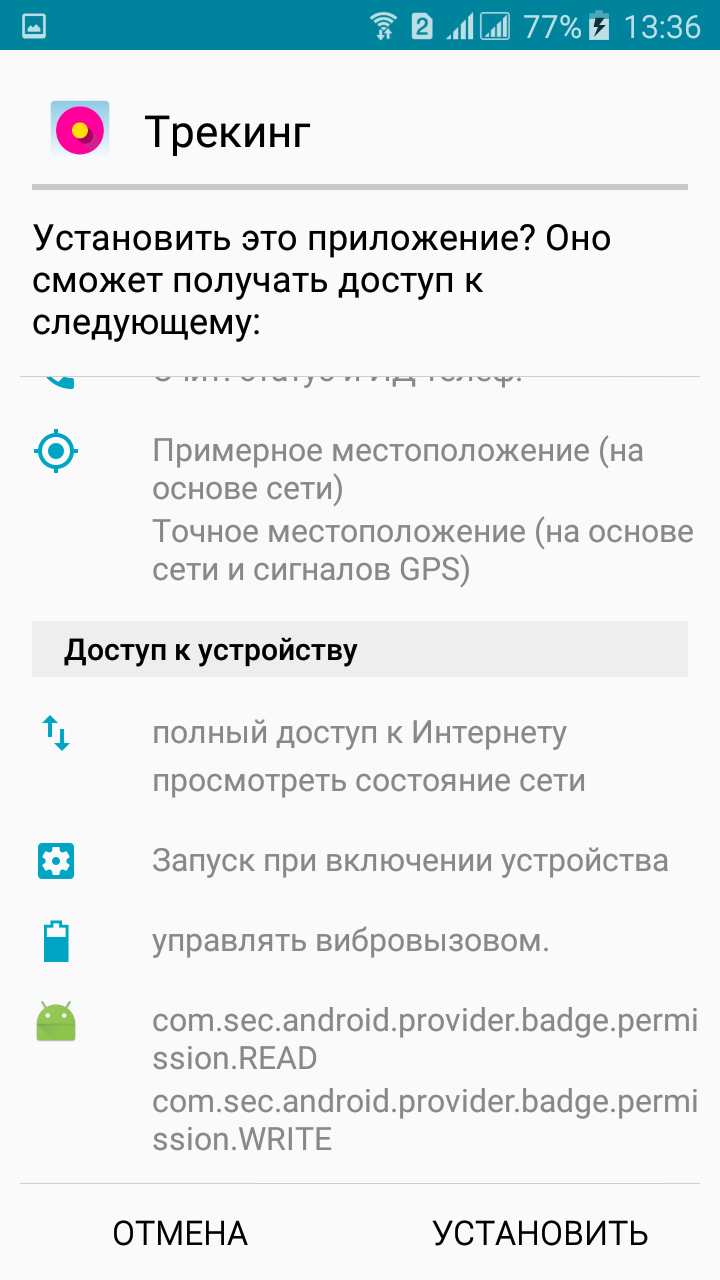View the управлять вибровызовом permission details
This screenshot has height=1280, width=720.
point(350,941)
